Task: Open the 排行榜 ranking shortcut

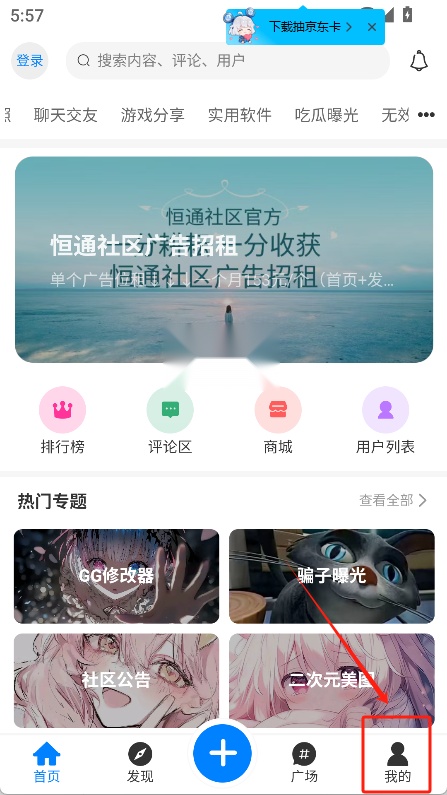Action: pyautogui.click(x=62, y=420)
